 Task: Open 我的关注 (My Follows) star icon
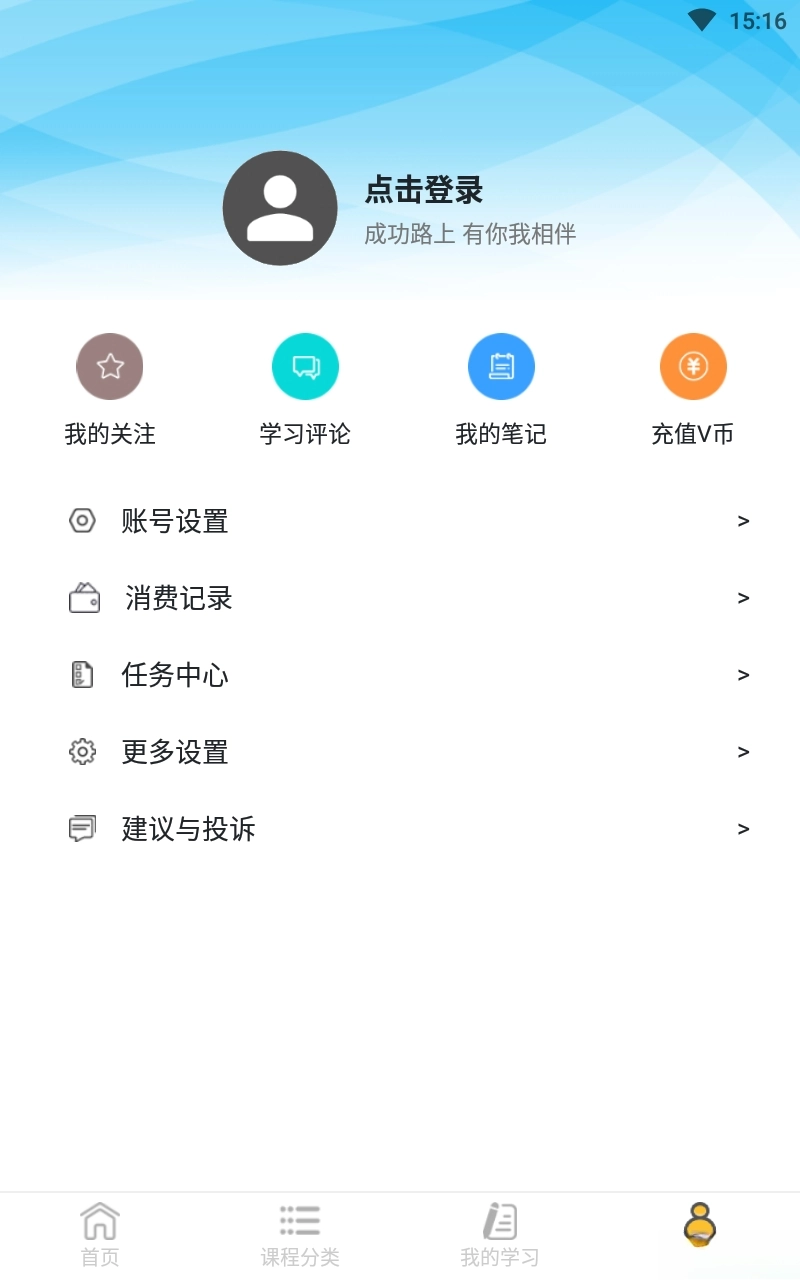click(x=109, y=366)
